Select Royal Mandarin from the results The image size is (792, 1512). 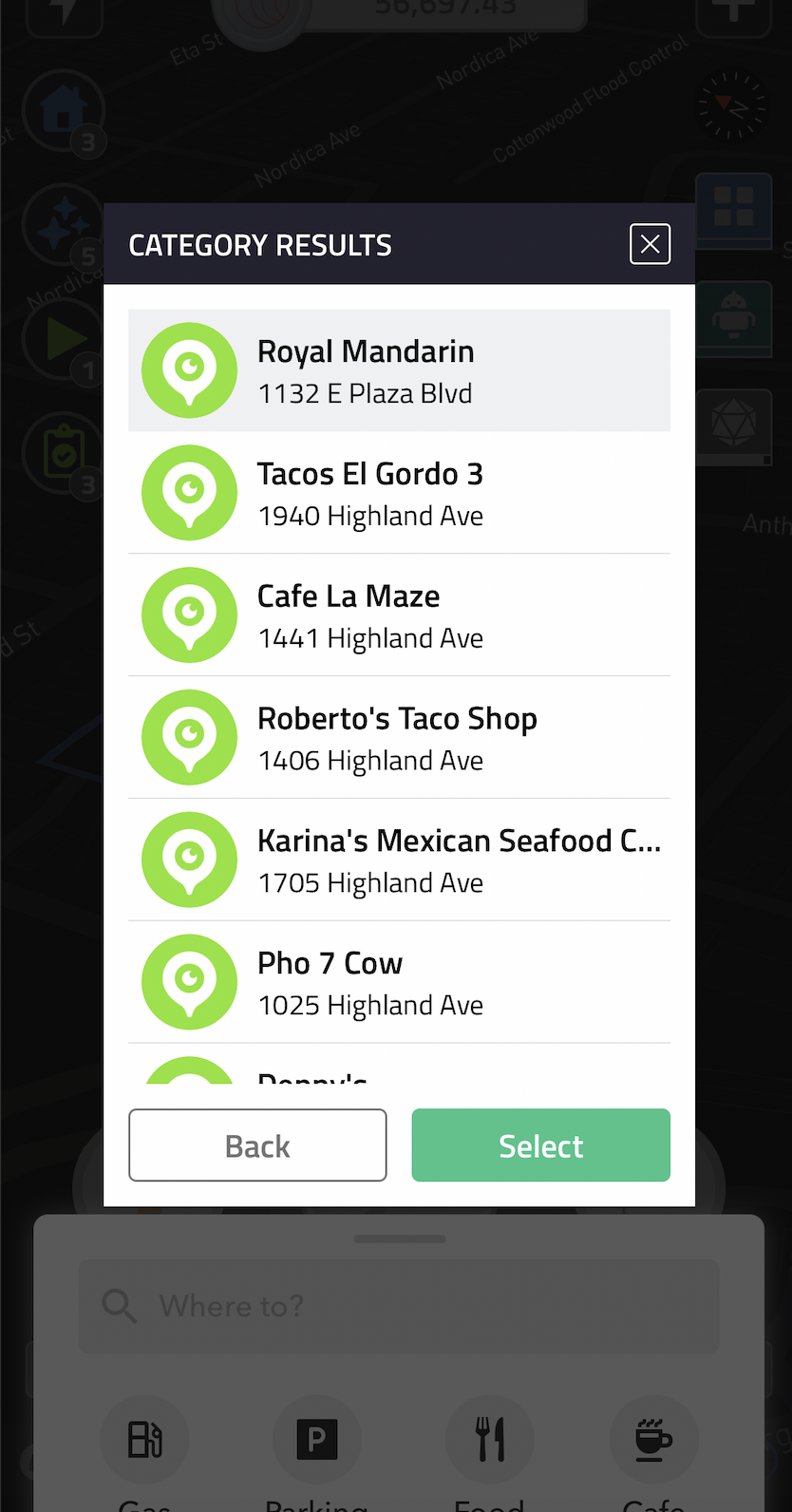point(399,370)
